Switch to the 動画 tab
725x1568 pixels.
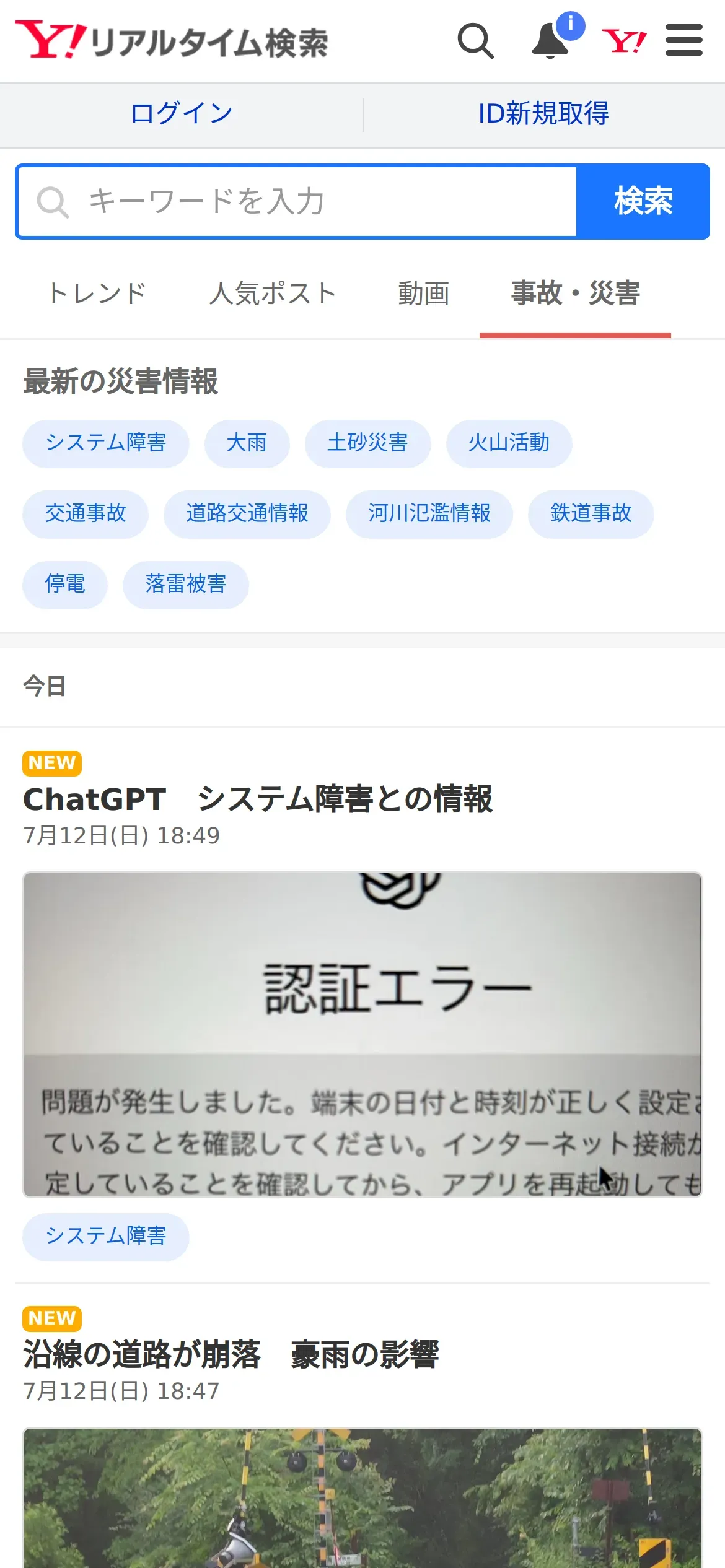pyautogui.click(x=424, y=294)
